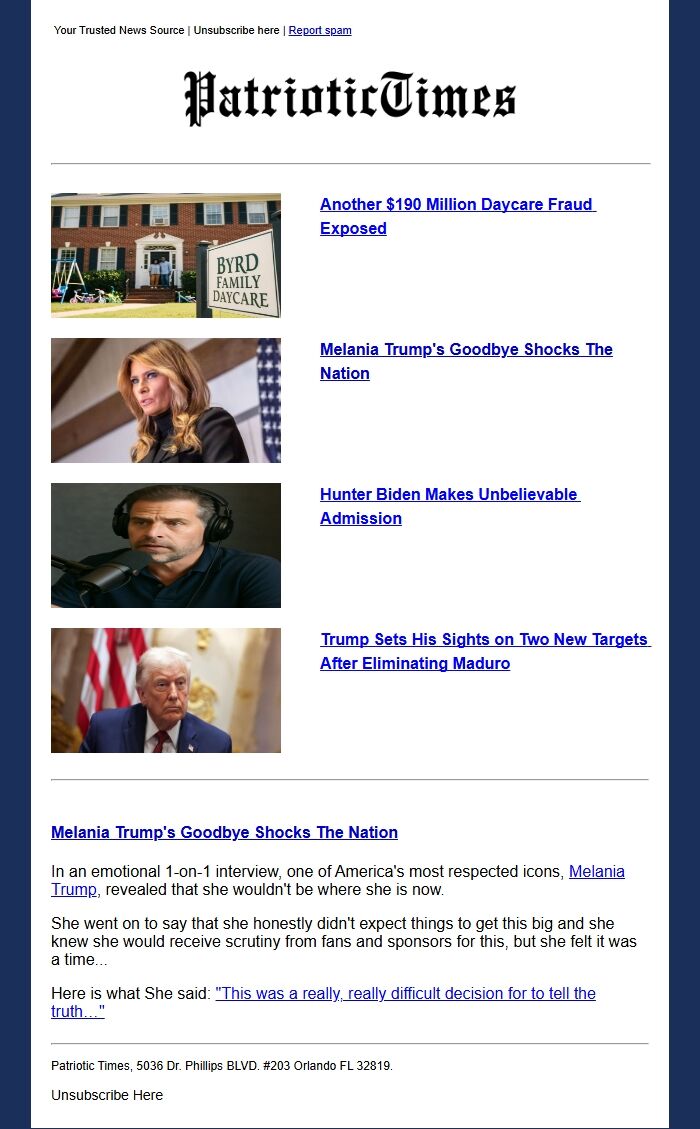The width and height of the screenshot is (700, 1129).
Task: Tap the Hunter Biden podcast photo
Action: coord(166,545)
